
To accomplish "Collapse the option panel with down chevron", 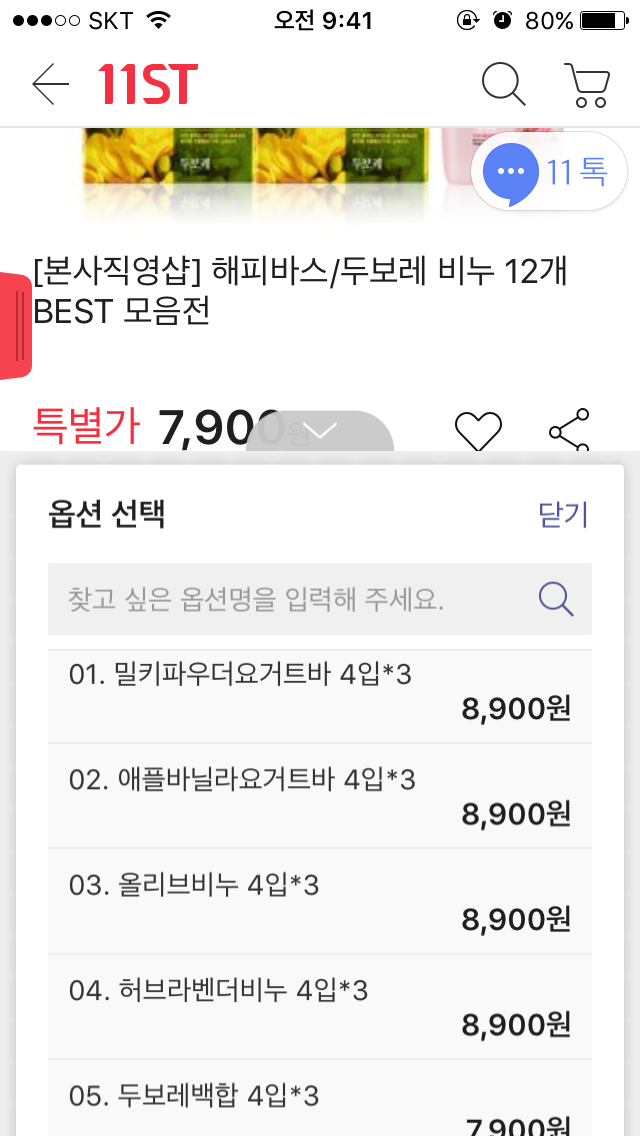I will point(320,431).
